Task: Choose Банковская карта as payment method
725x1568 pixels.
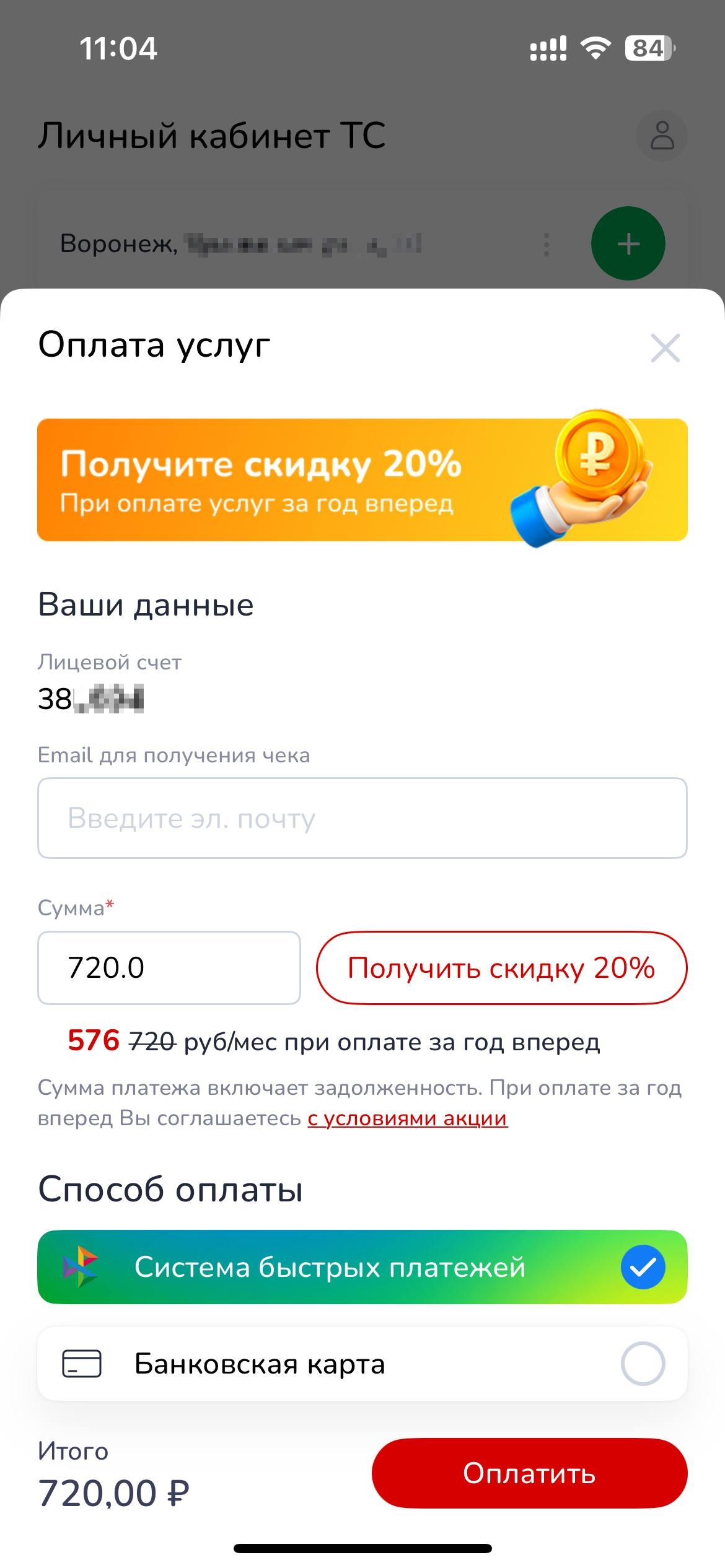Action: (x=362, y=1364)
